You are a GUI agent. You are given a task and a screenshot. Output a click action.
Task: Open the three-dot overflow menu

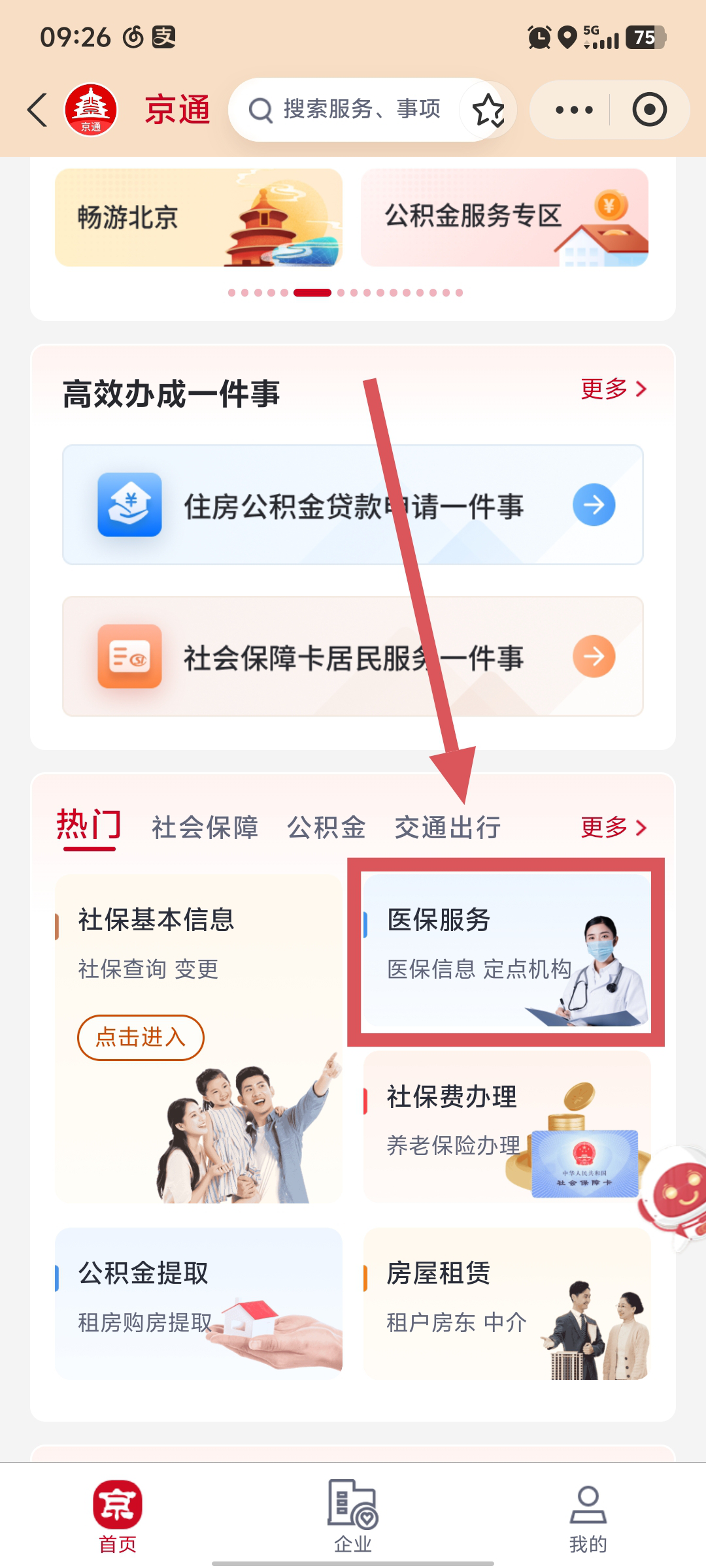click(x=574, y=110)
